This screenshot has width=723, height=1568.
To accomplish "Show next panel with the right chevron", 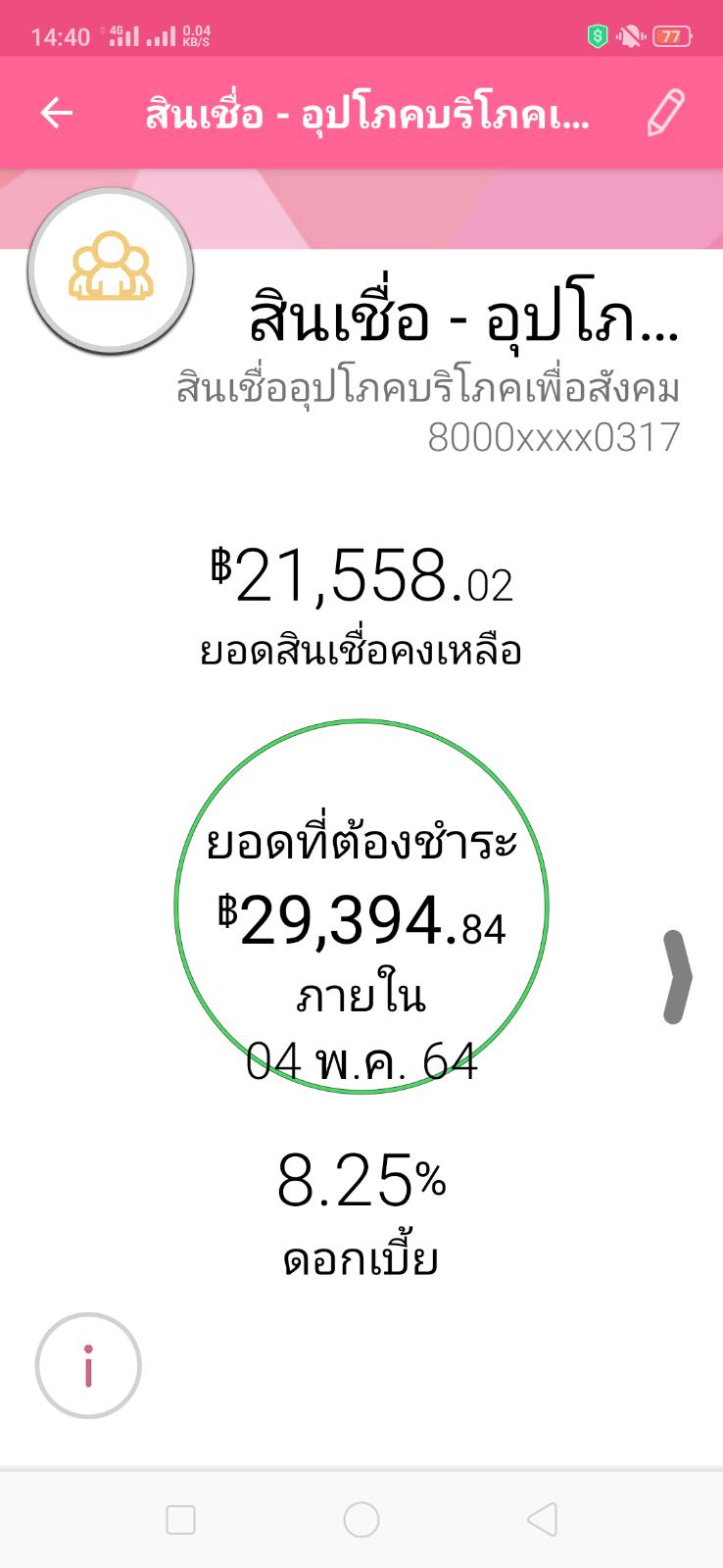I will coord(677,977).
